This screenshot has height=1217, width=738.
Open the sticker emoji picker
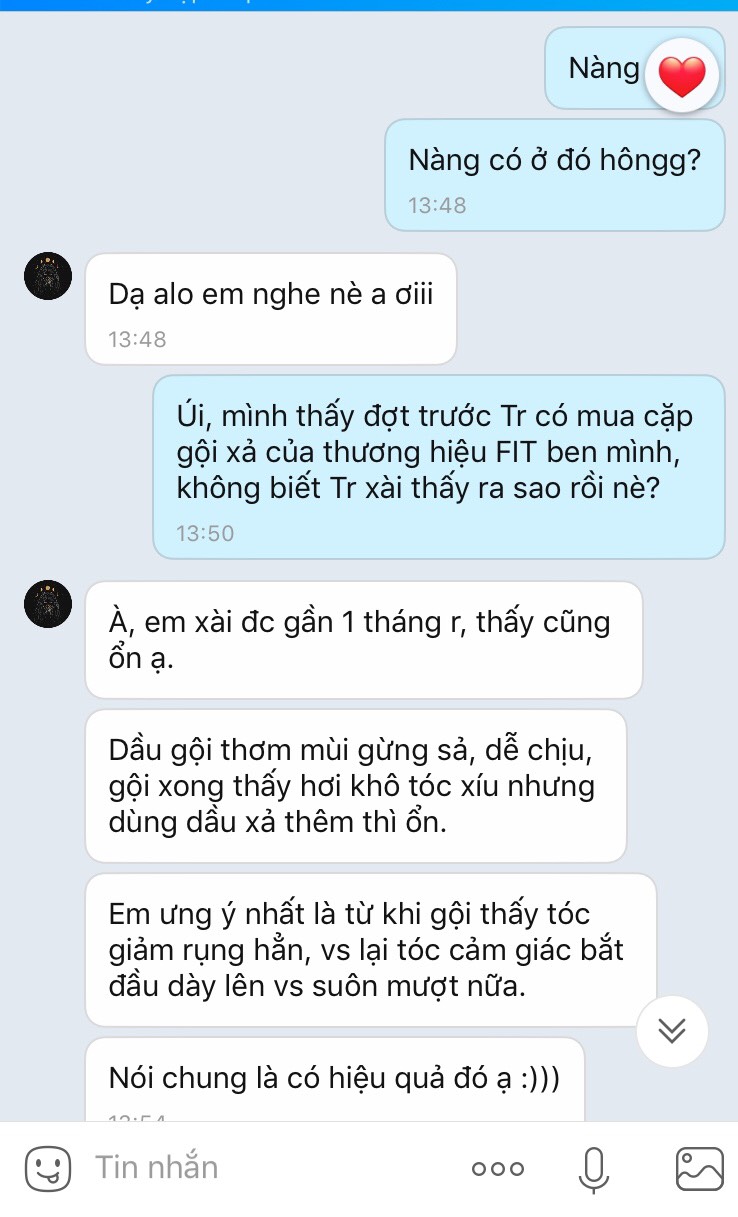[47, 1168]
